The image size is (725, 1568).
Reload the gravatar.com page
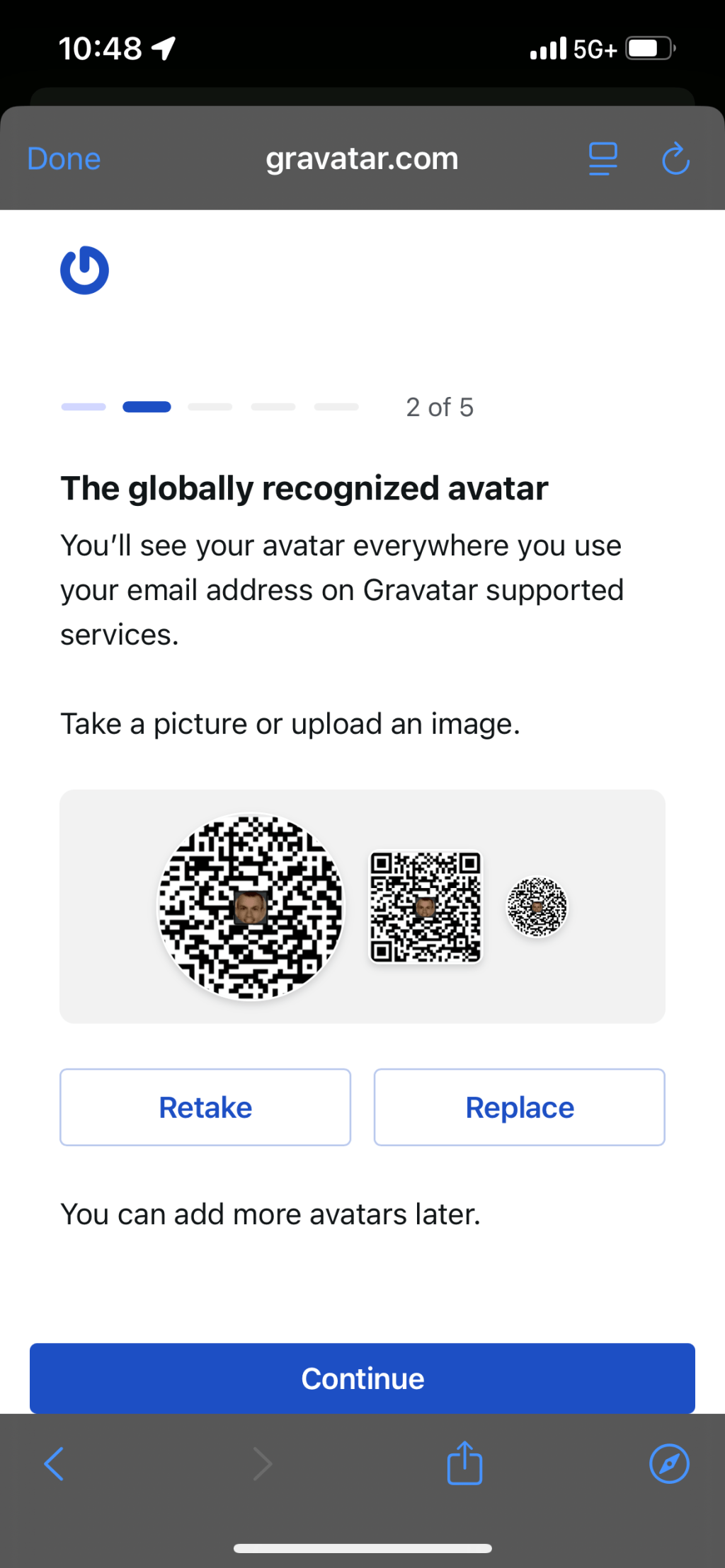(x=675, y=158)
